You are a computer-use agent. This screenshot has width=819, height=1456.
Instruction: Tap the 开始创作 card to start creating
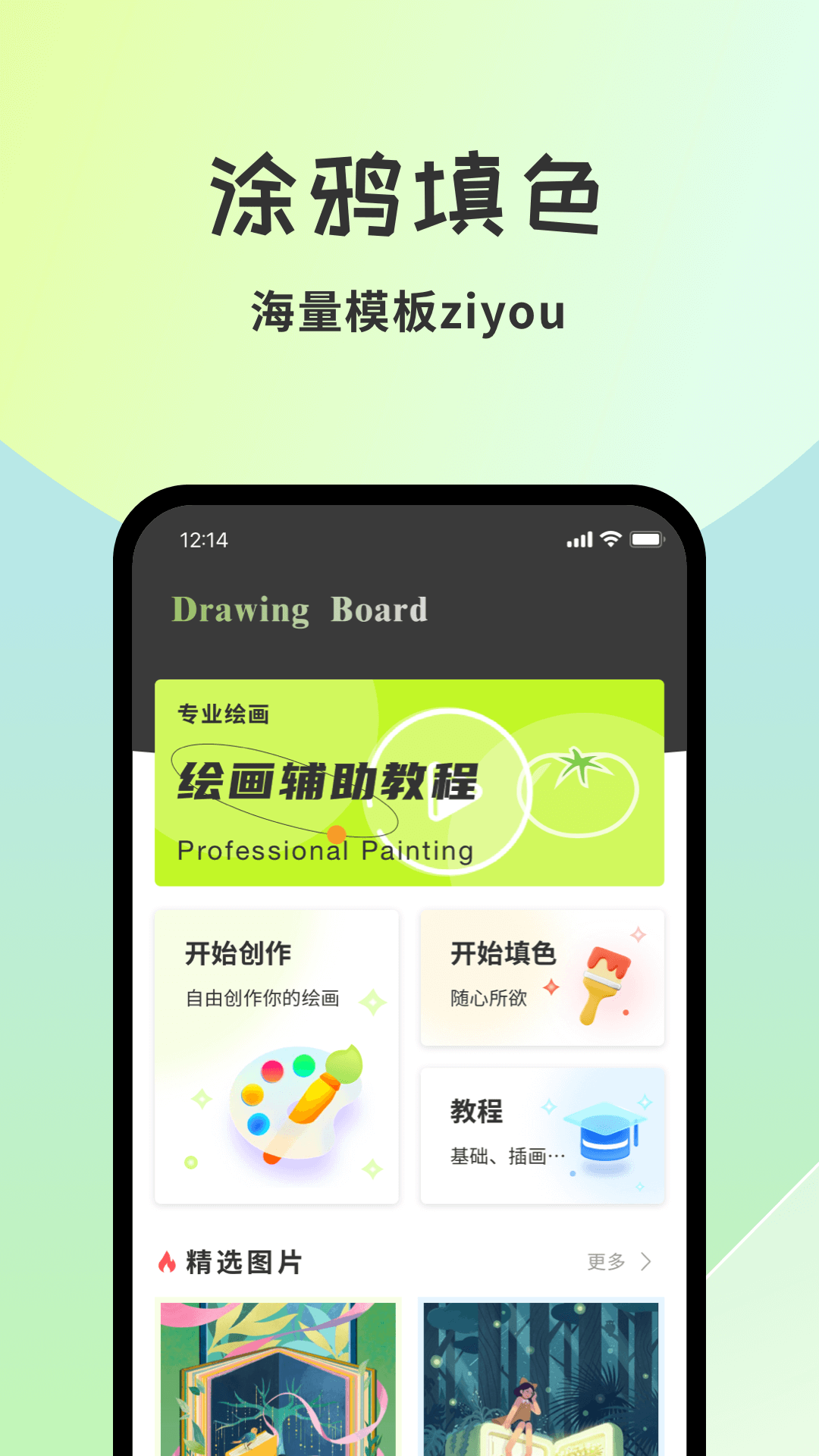277,1054
